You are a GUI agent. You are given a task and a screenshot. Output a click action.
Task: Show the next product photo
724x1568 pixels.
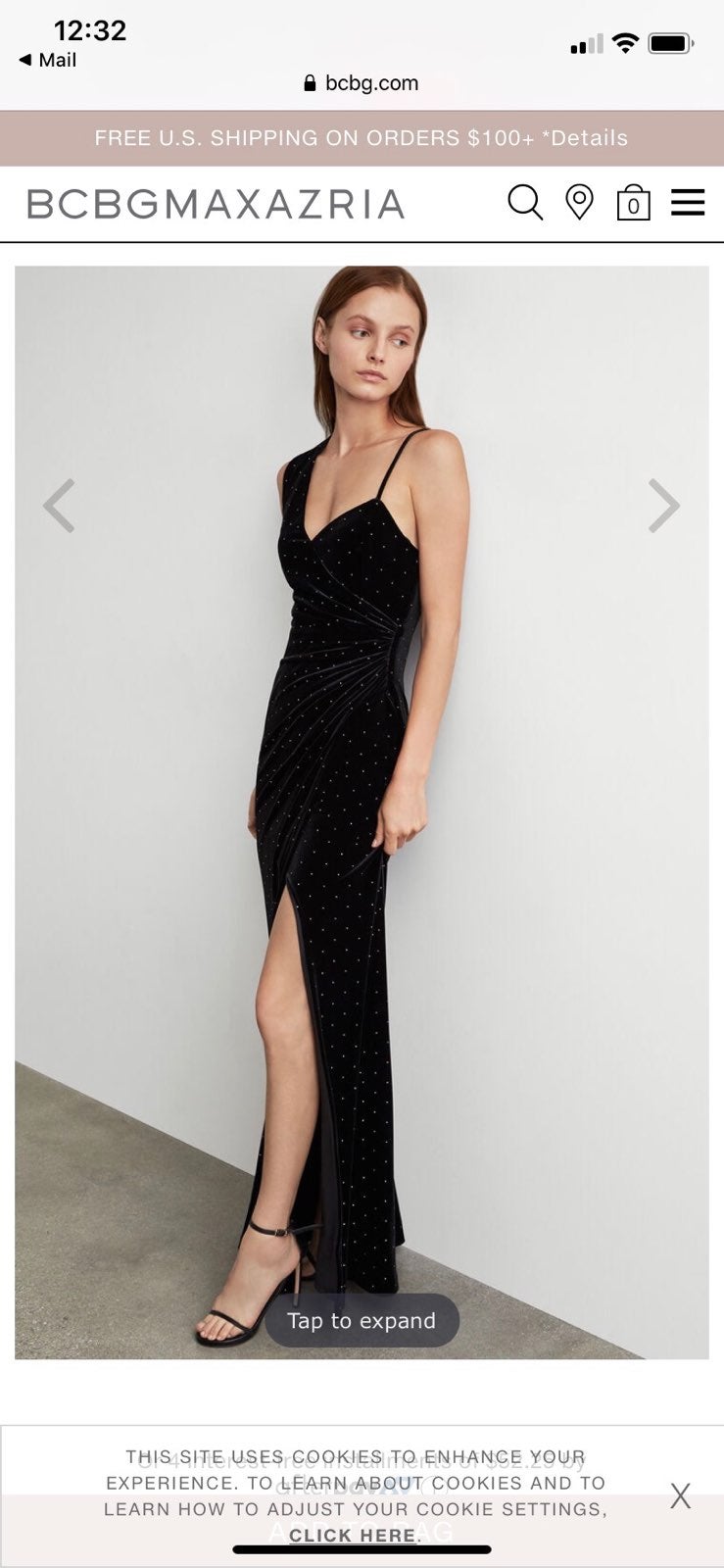pyautogui.click(x=663, y=506)
